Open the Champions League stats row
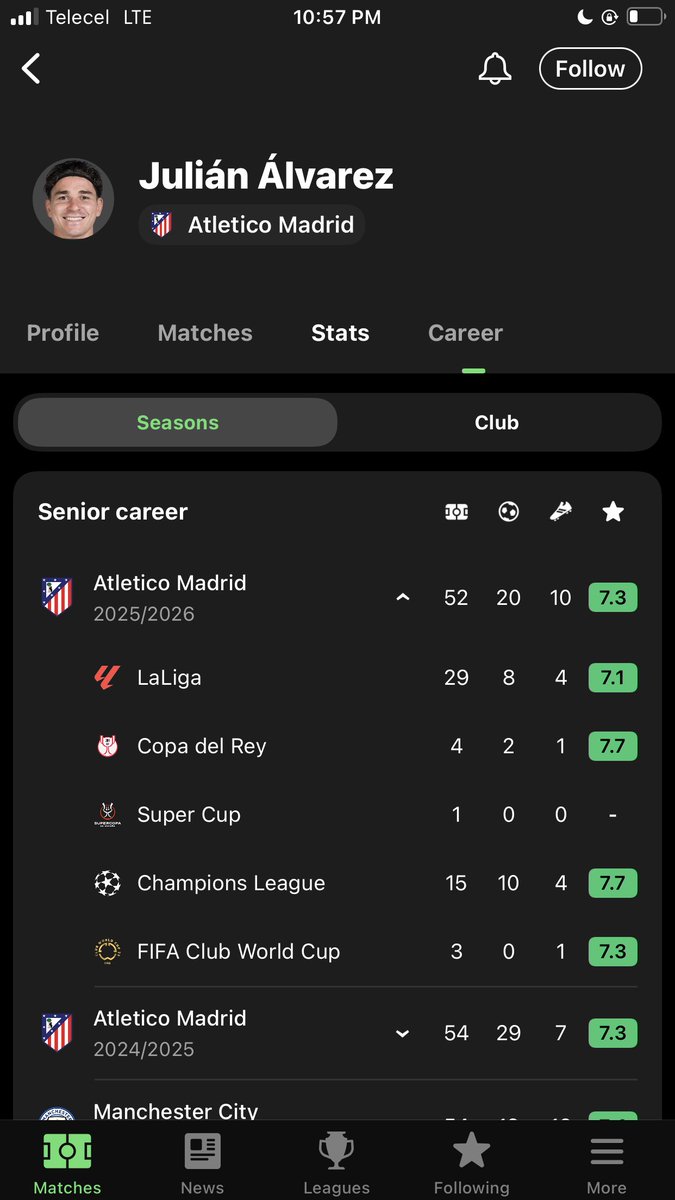This screenshot has width=675, height=1200. (366, 883)
